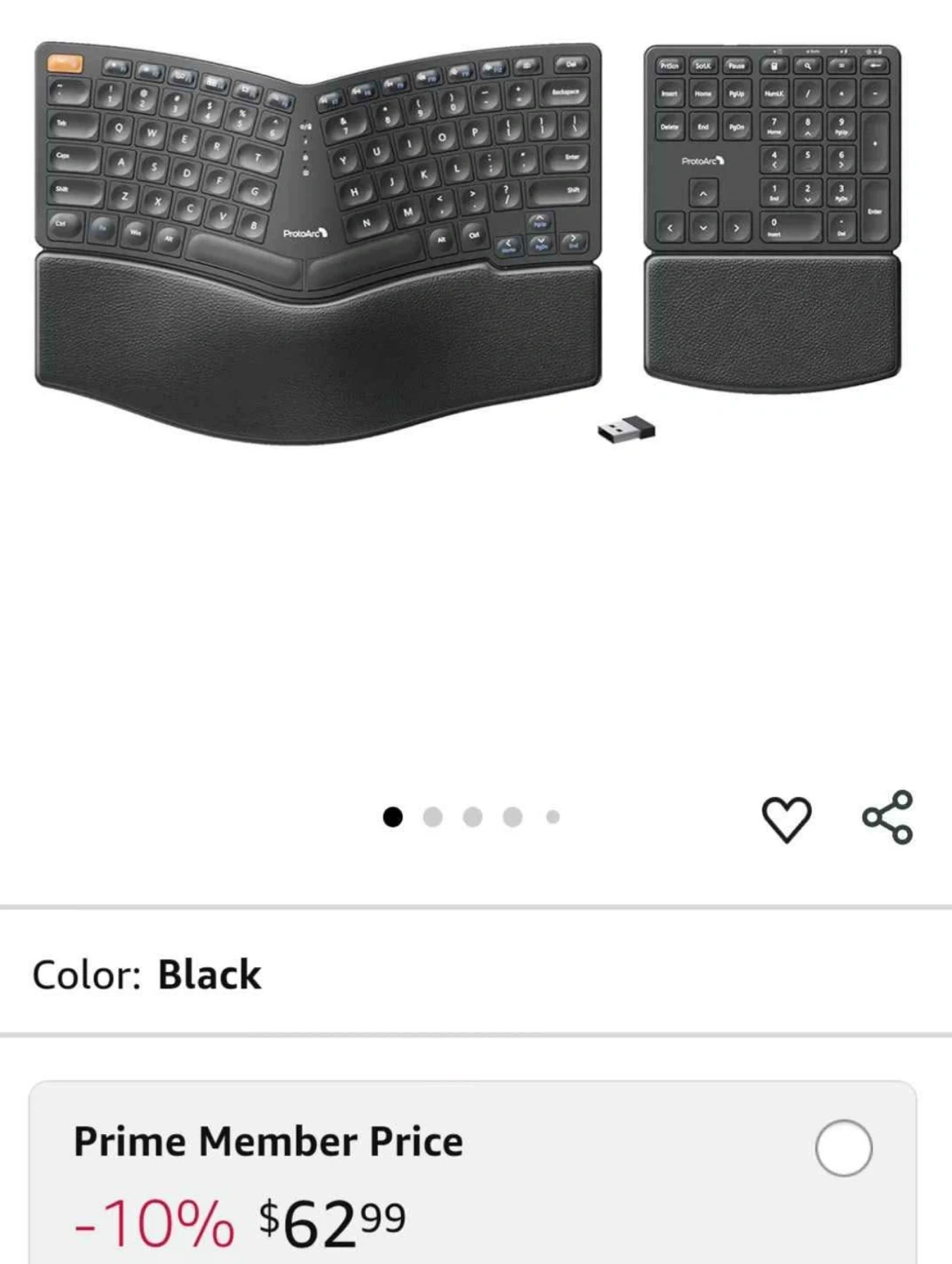Add keyboard to wish list with heart icon
The height and width of the screenshot is (1264, 952).
(786, 819)
